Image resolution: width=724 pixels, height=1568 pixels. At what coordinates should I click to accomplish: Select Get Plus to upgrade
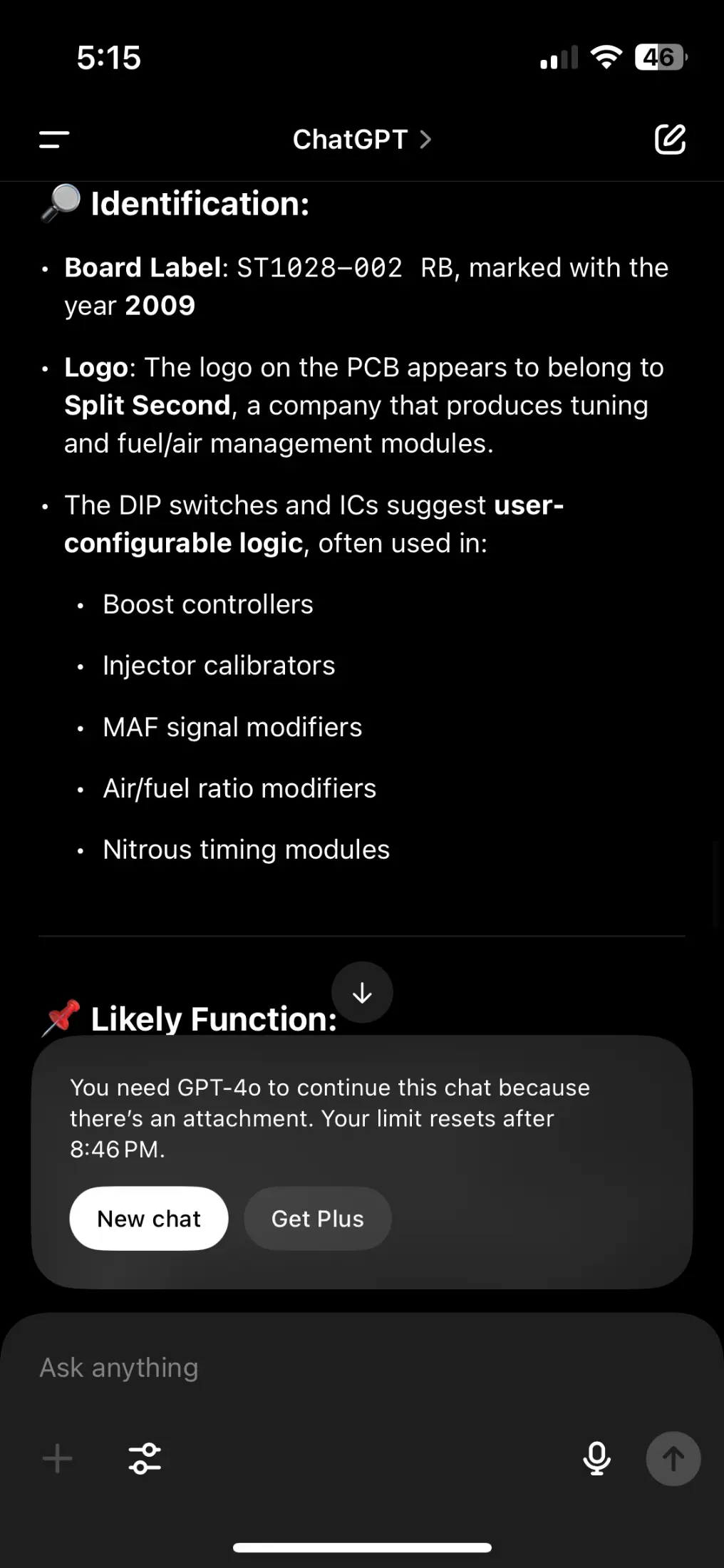[x=318, y=1219]
